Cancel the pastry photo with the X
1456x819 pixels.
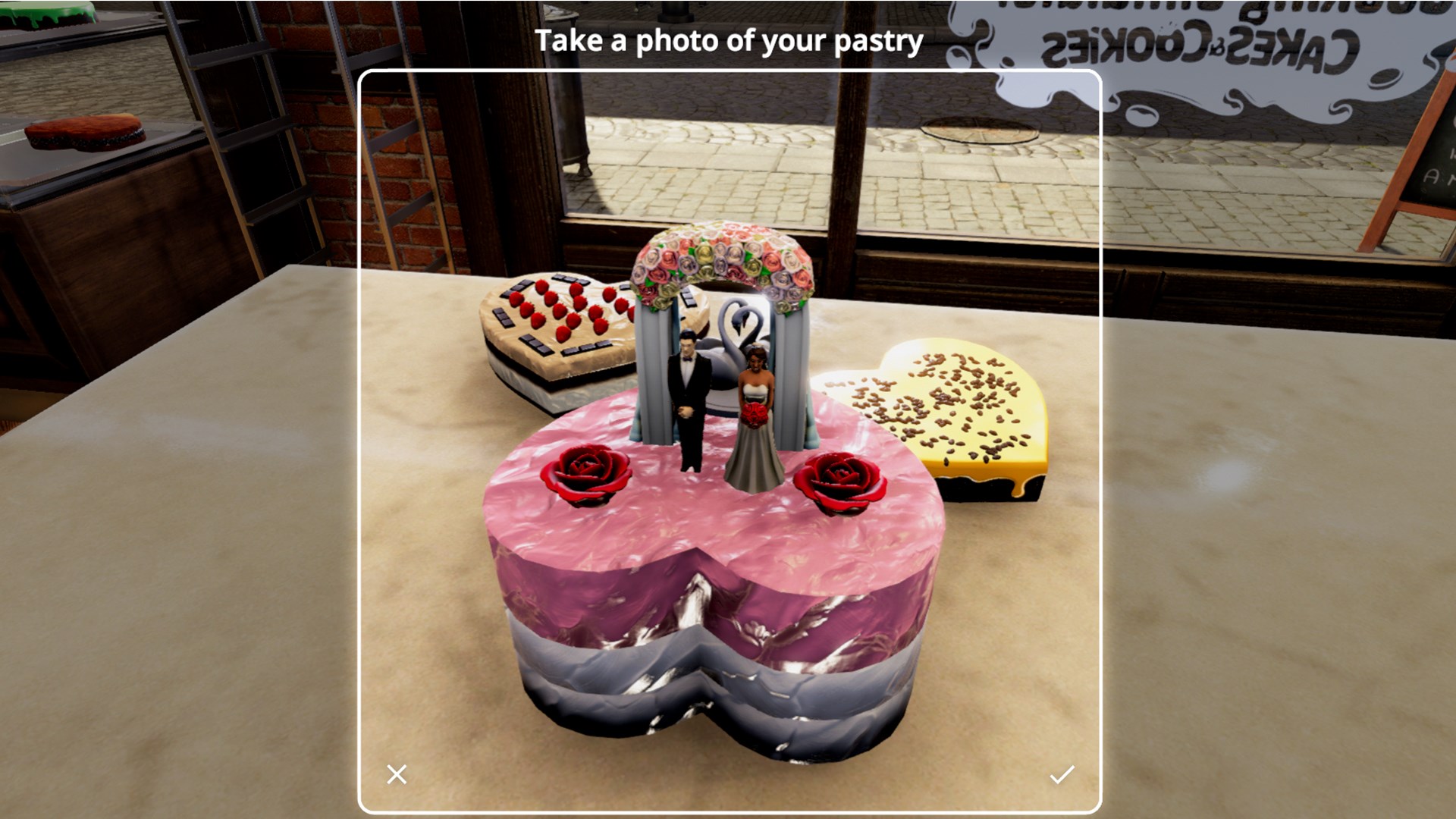pyautogui.click(x=397, y=774)
